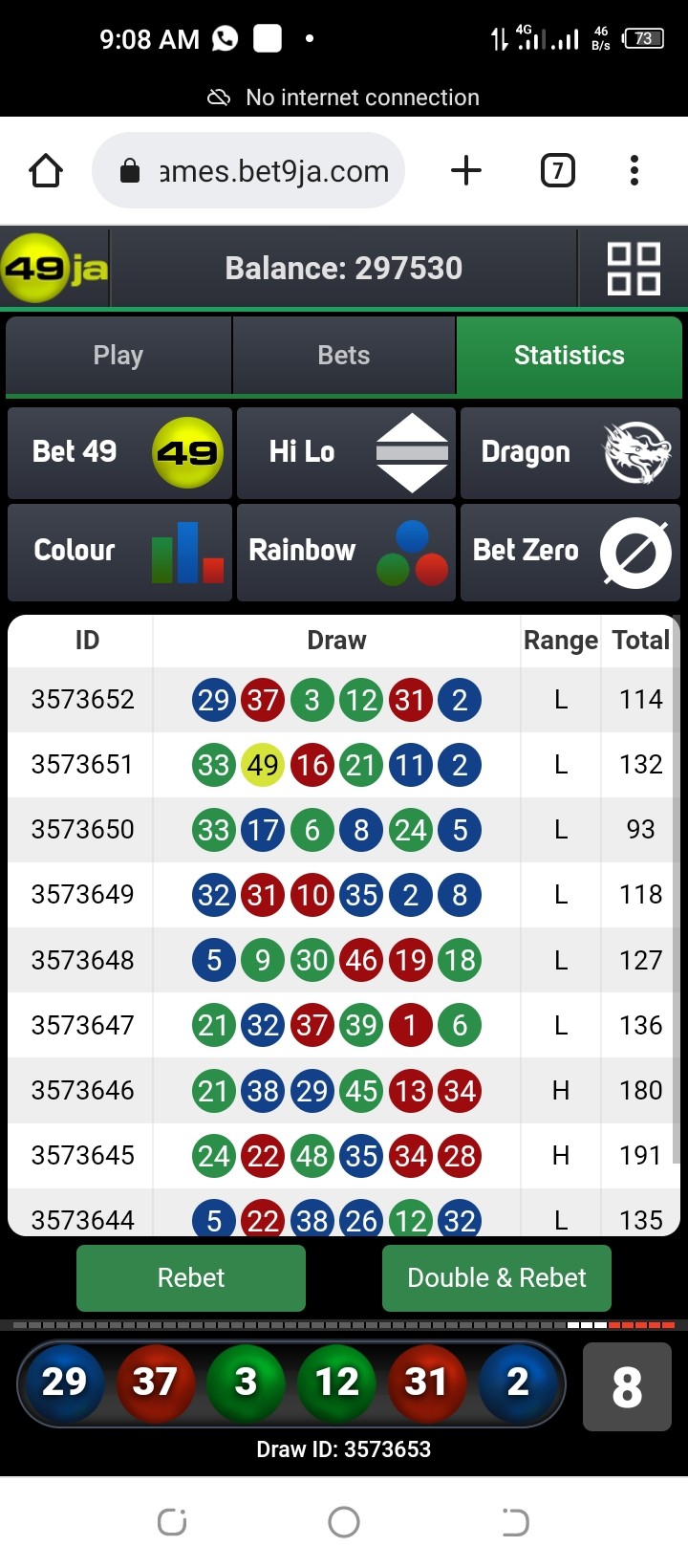Click the draw progress bar above the balls

click(344, 1326)
